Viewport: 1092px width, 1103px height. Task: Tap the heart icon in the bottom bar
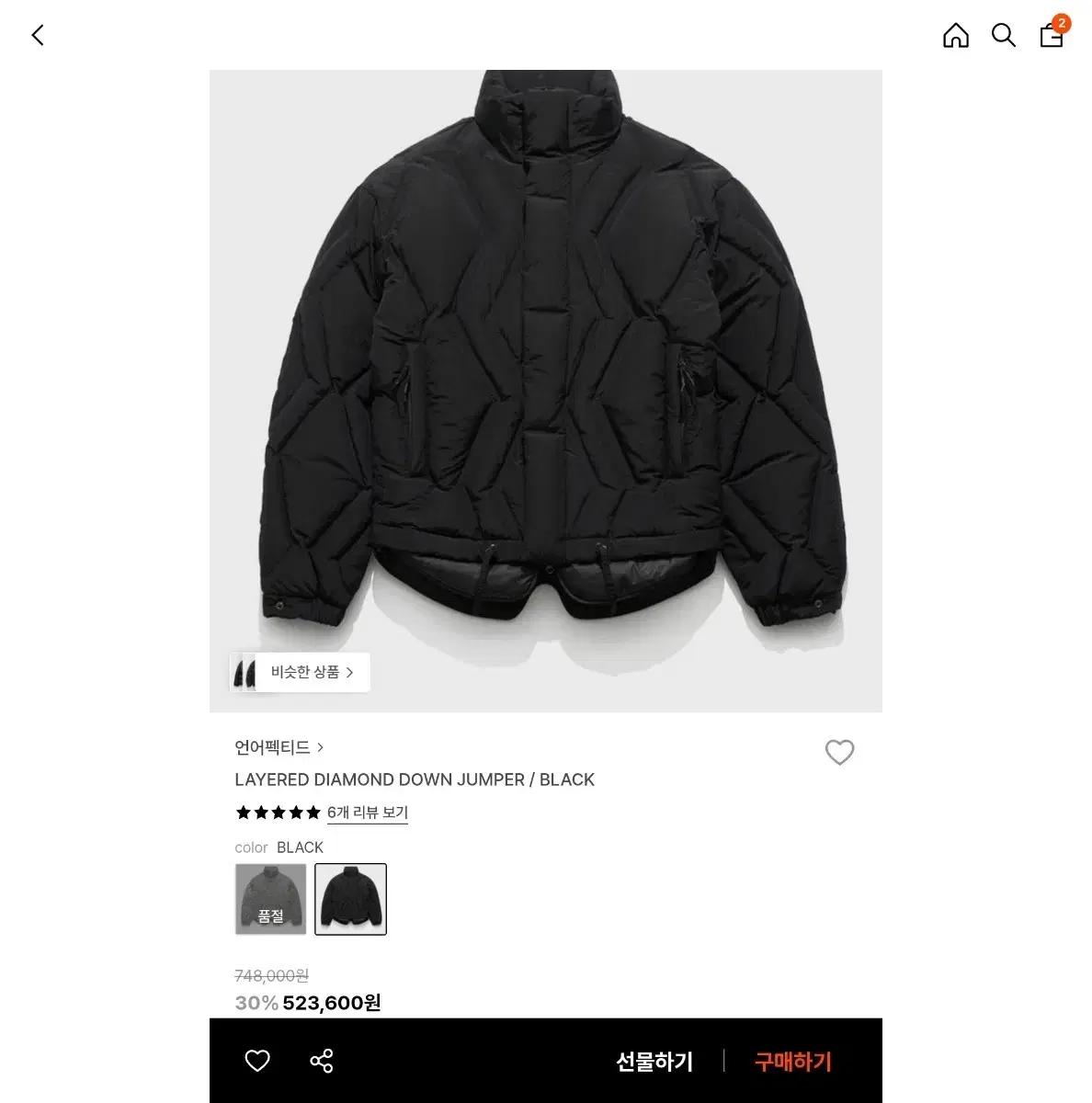coord(257,1061)
